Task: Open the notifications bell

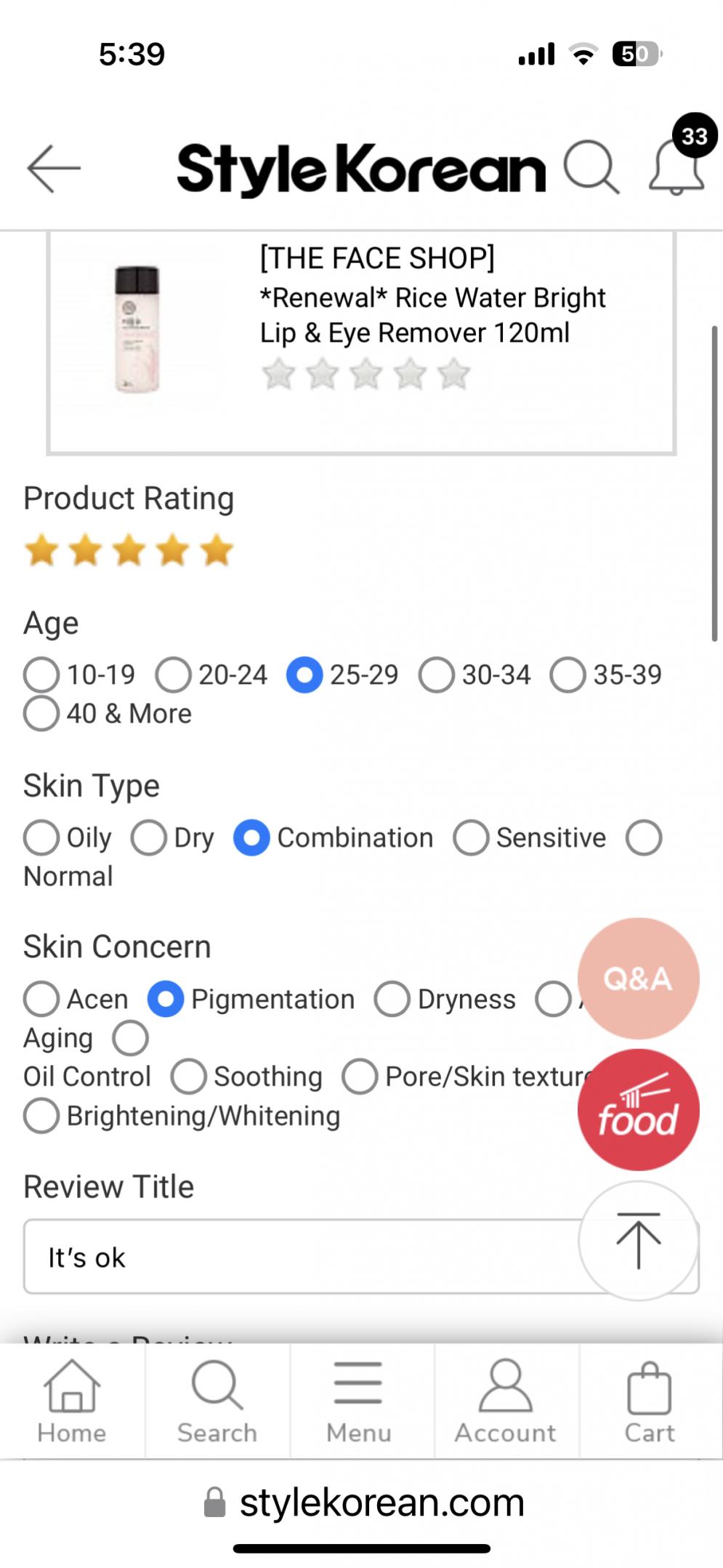Action: tap(676, 167)
